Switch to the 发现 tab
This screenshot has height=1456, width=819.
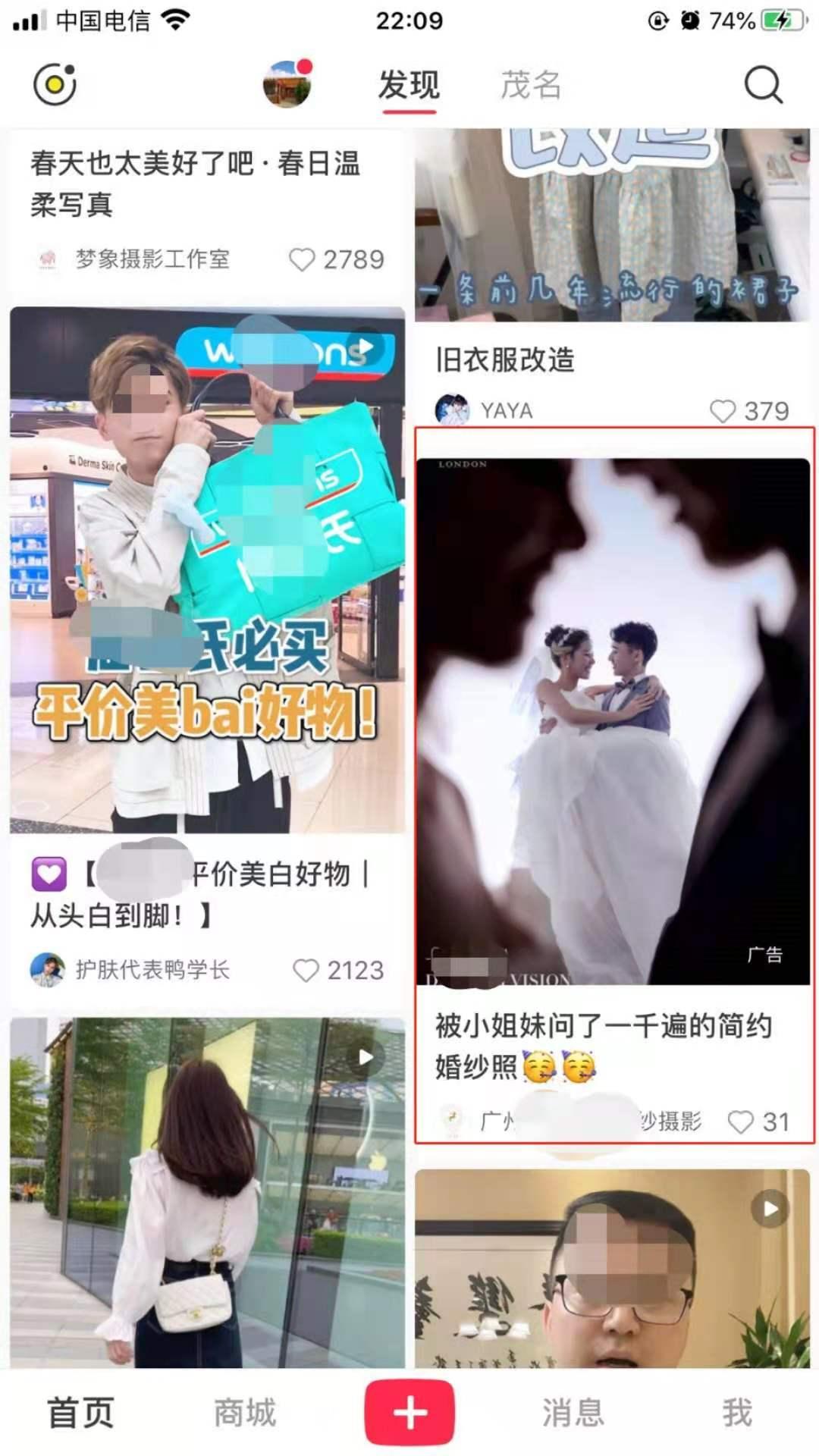click(409, 85)
